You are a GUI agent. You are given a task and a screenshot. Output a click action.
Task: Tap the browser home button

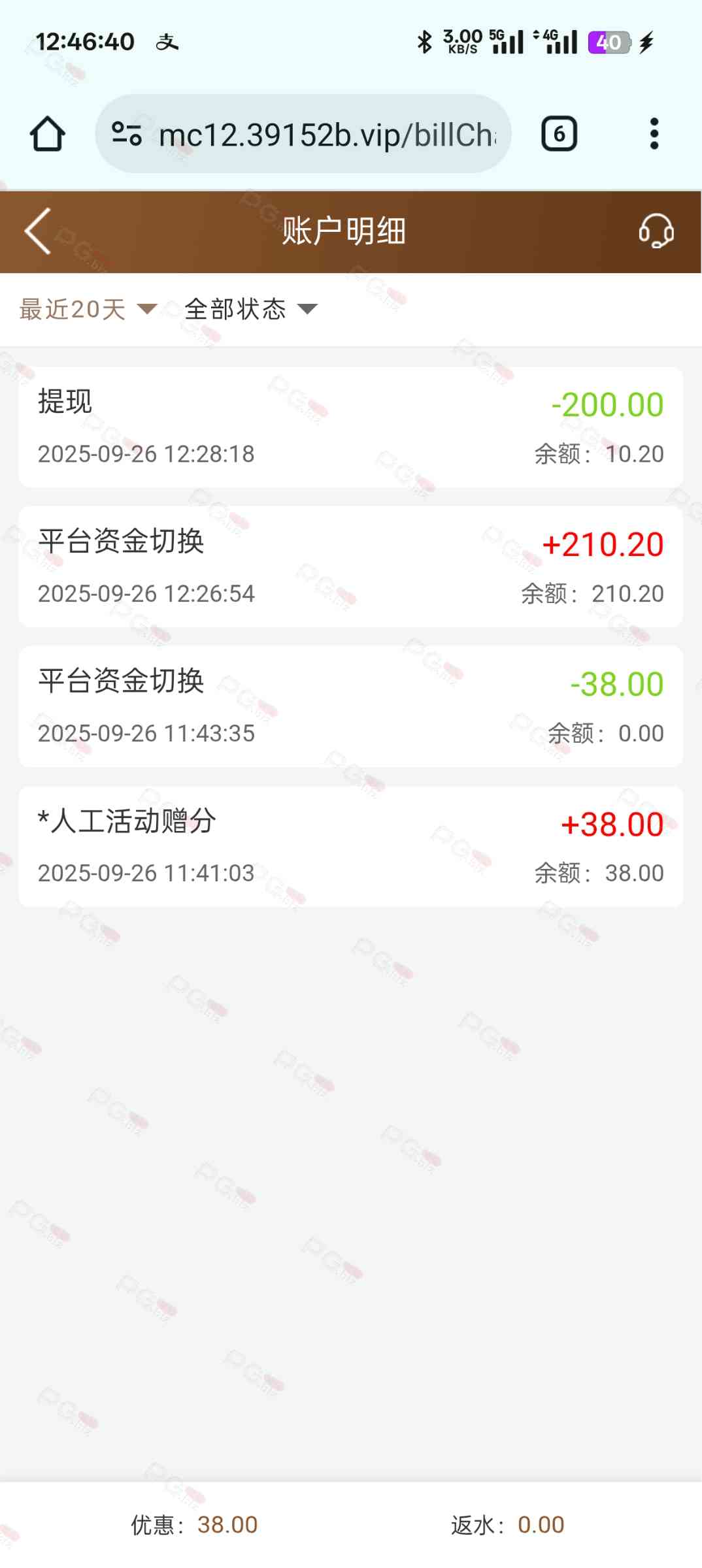pos(47,135)
